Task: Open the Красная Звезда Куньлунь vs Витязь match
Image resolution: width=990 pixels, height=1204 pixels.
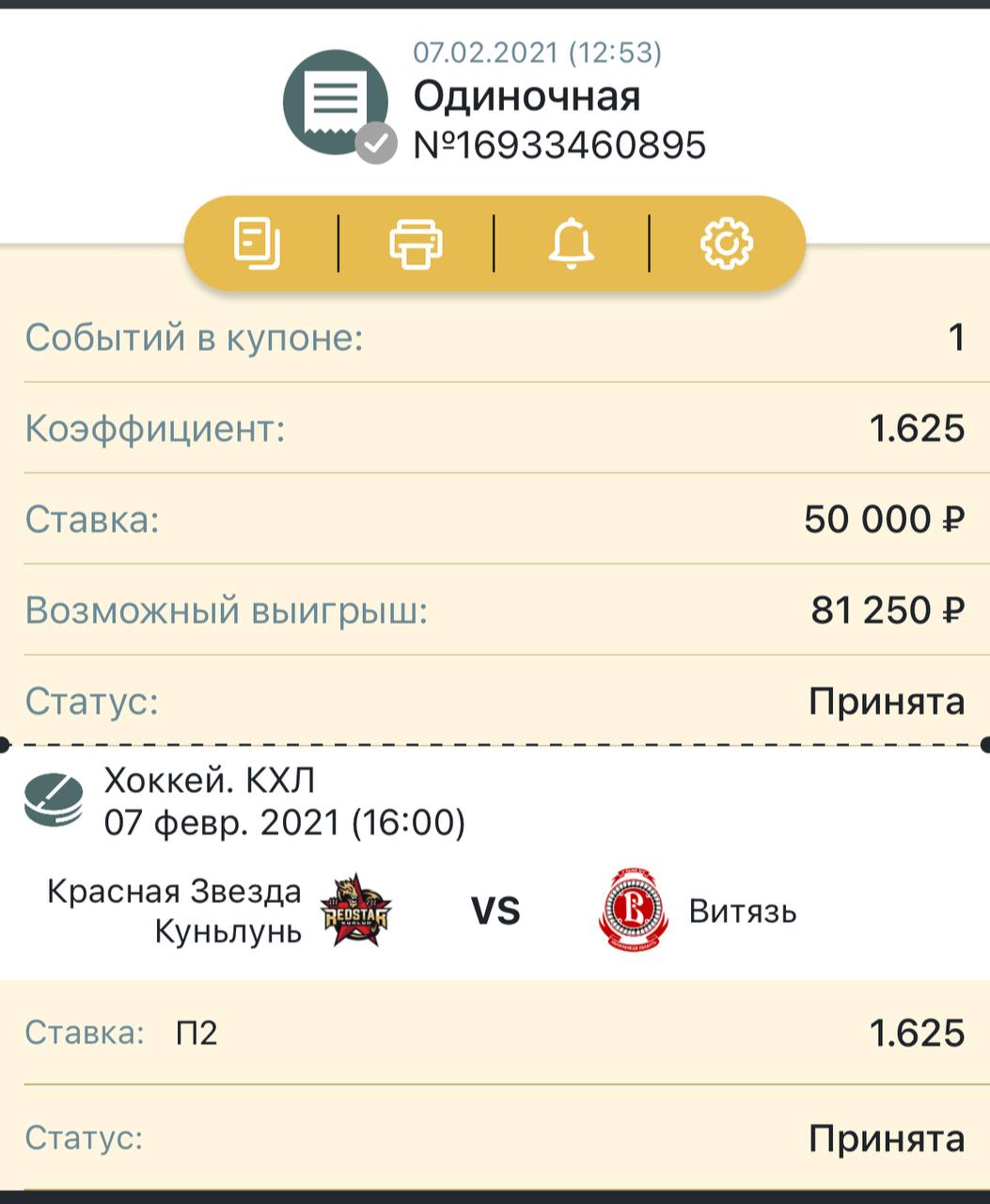Action: coord(495,911)
